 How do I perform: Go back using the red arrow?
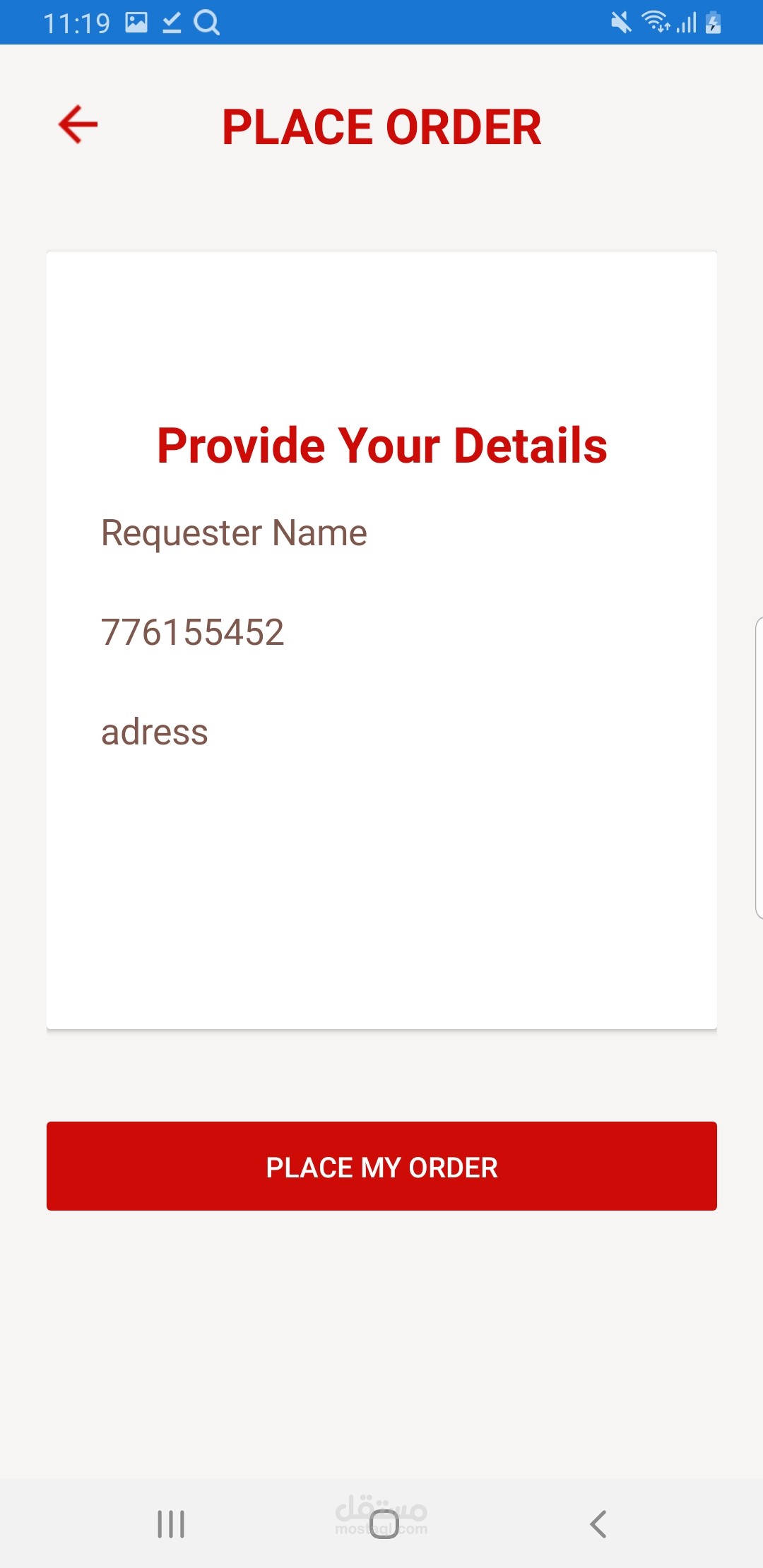click(x=78, y=125)
